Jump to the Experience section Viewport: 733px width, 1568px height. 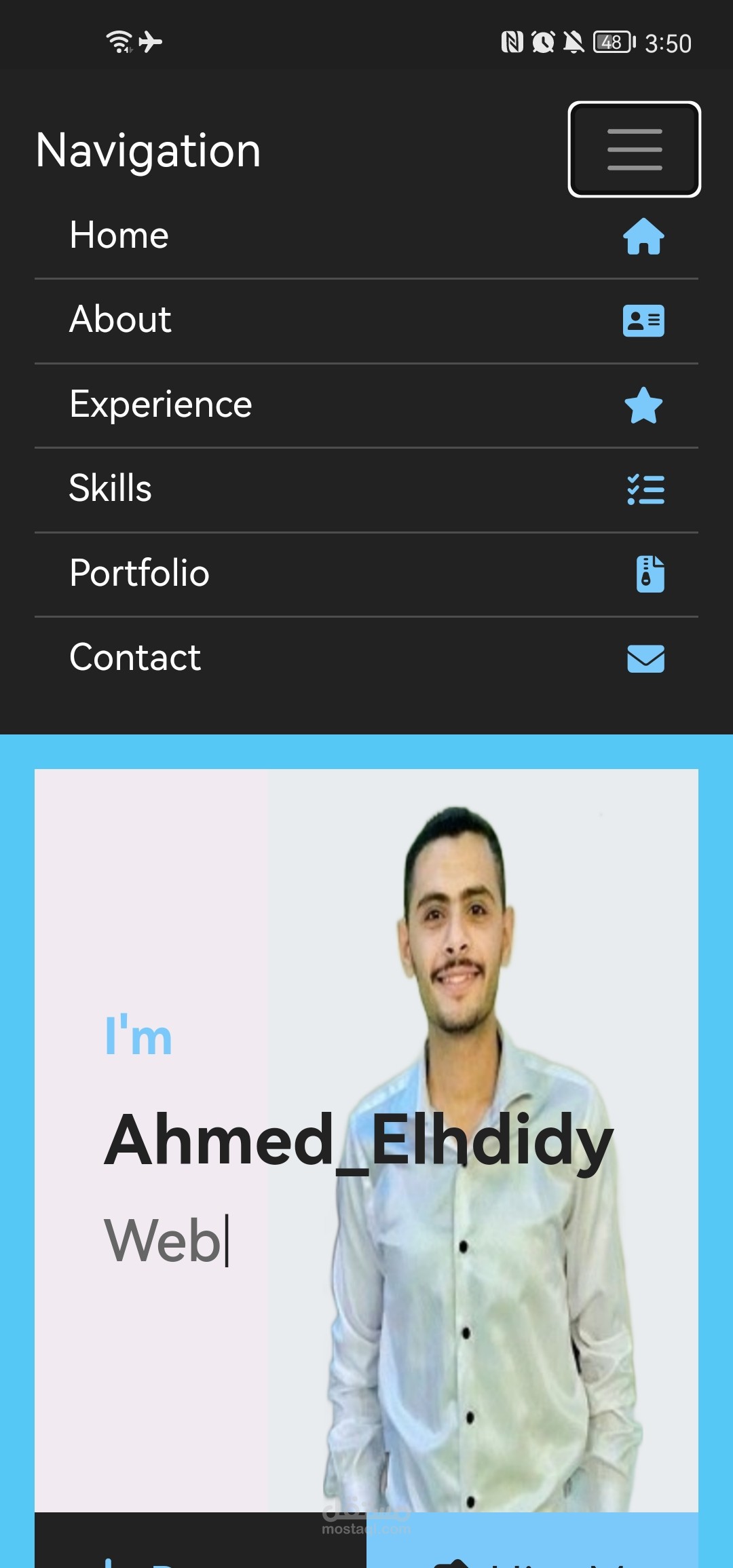pos(366,405)
